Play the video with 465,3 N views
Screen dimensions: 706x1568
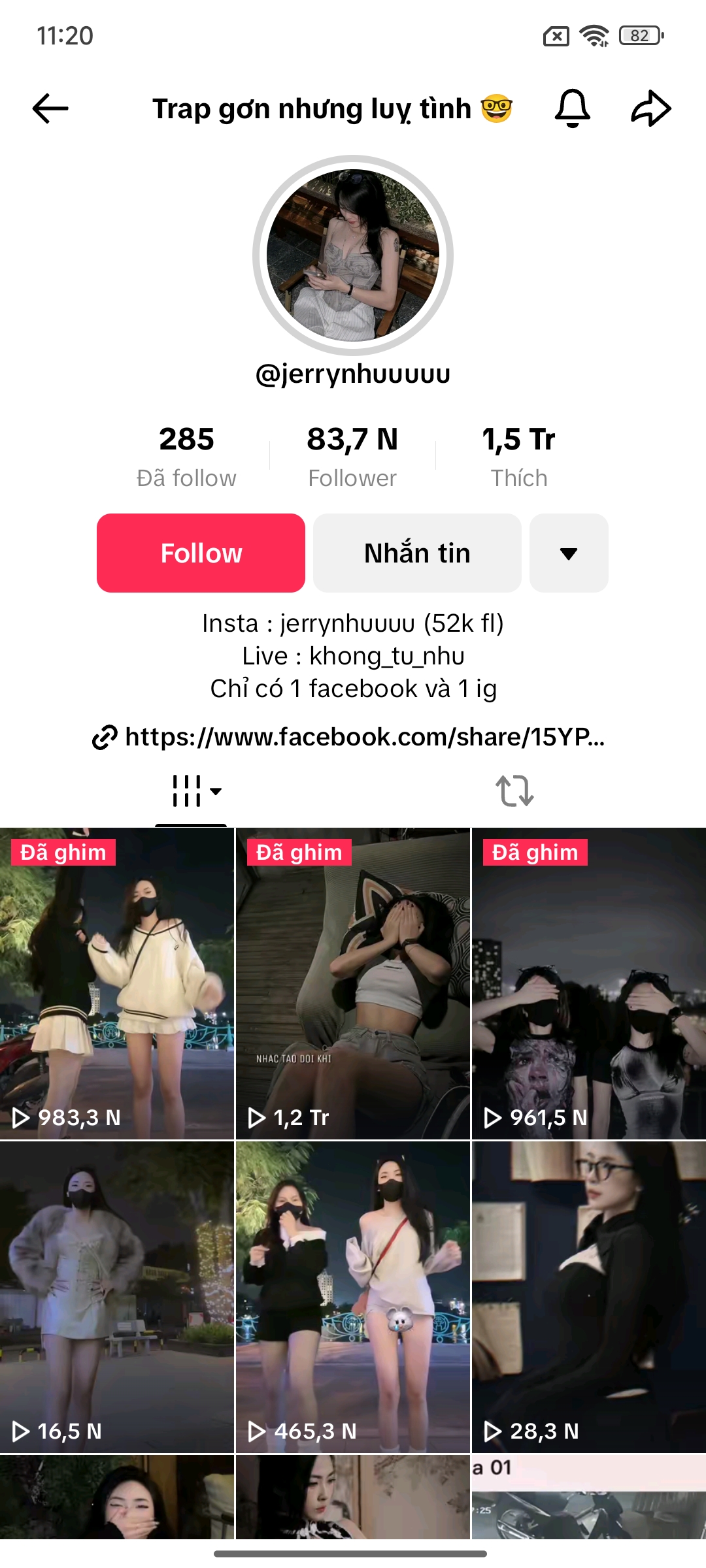click(x=353, y=1297)
